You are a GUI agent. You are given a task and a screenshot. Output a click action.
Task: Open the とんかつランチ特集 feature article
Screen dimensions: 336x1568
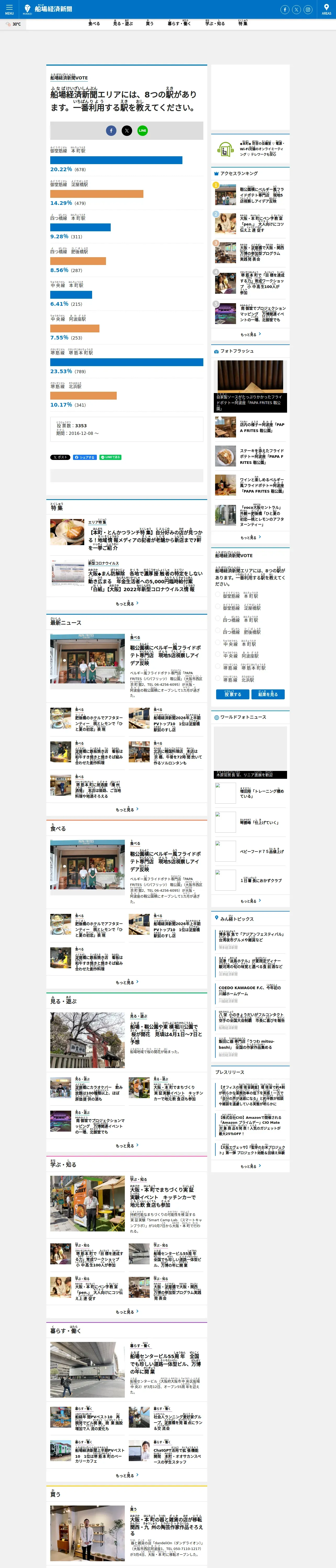coord(145,539)
